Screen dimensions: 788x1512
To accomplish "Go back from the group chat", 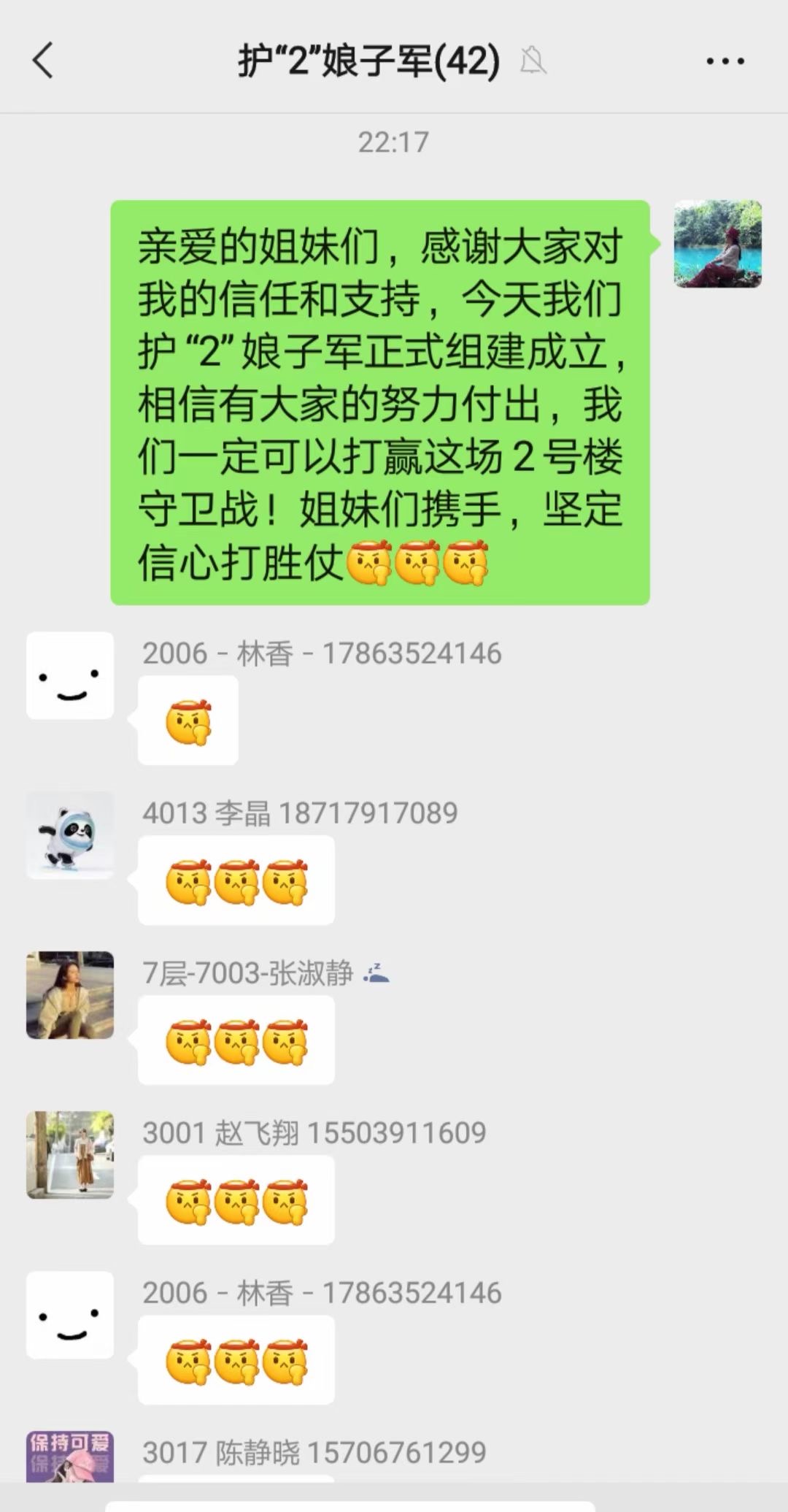I will tap(44, 60).
